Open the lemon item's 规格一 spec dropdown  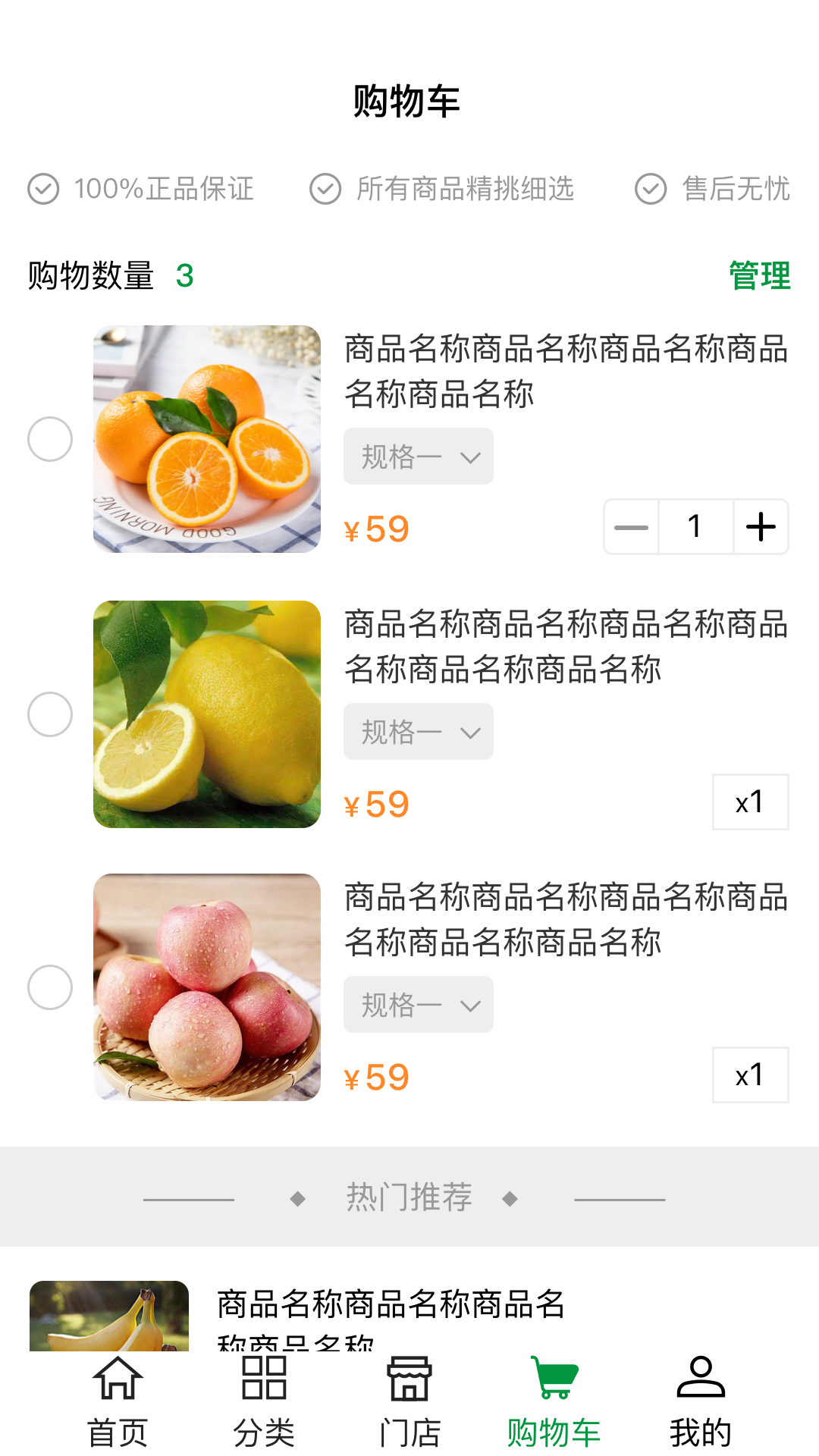[418, 731]
